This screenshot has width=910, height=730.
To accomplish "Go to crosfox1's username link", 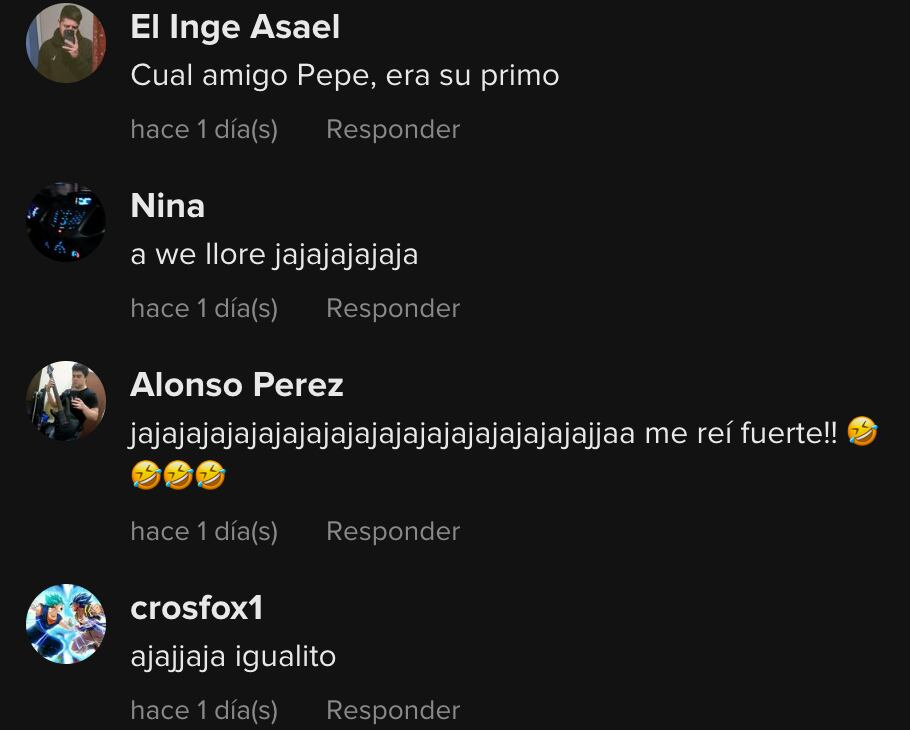I will tap(196, 608).
